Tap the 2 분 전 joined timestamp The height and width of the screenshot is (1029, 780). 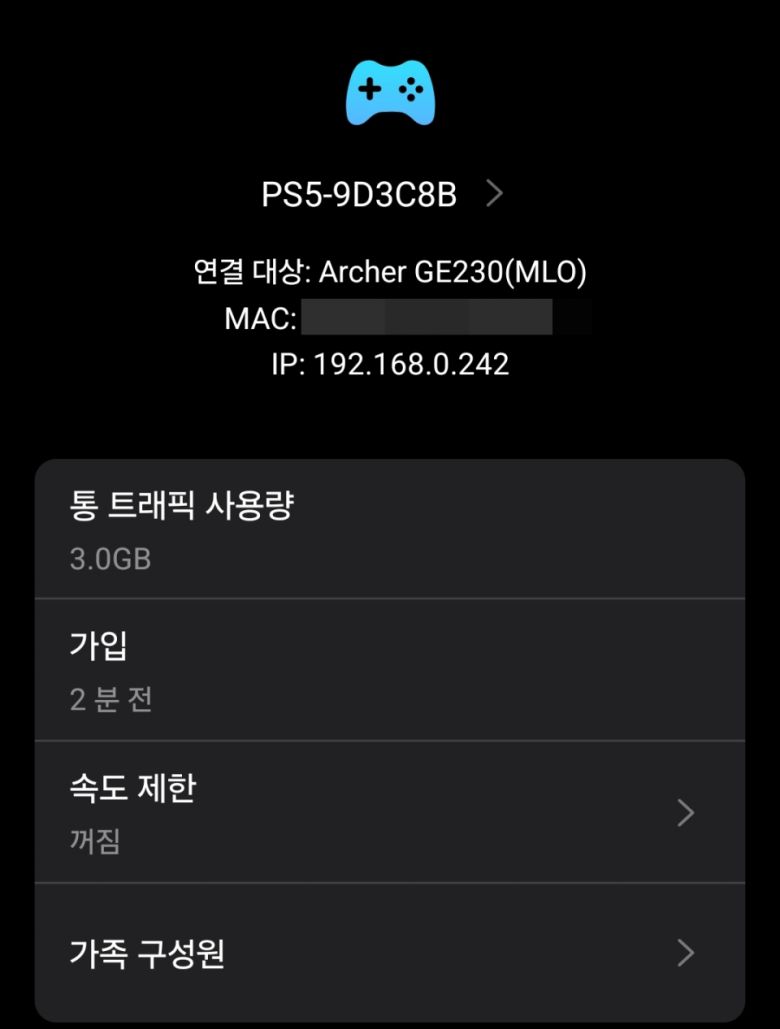click(x=110, y=700)
